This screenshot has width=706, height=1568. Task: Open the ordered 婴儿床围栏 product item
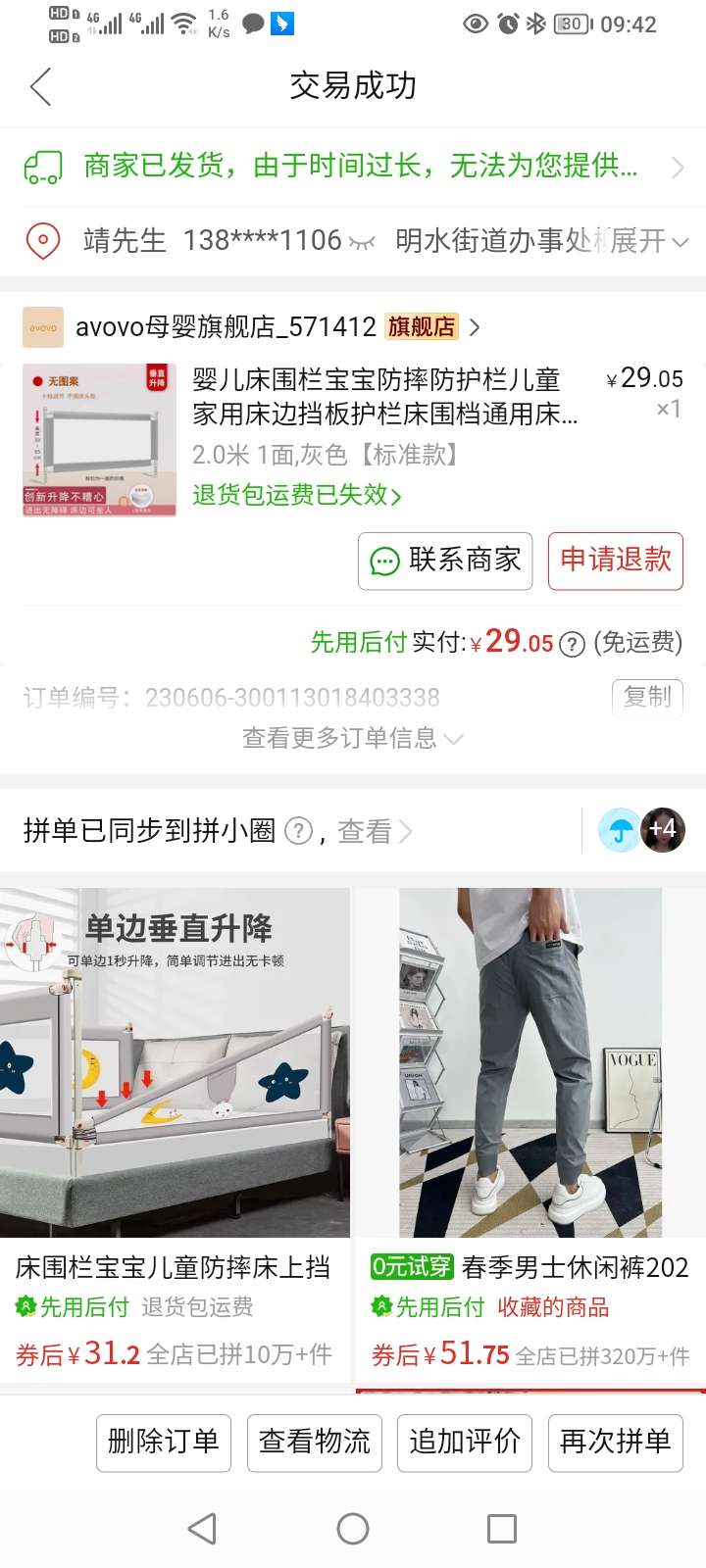point(384,395)
